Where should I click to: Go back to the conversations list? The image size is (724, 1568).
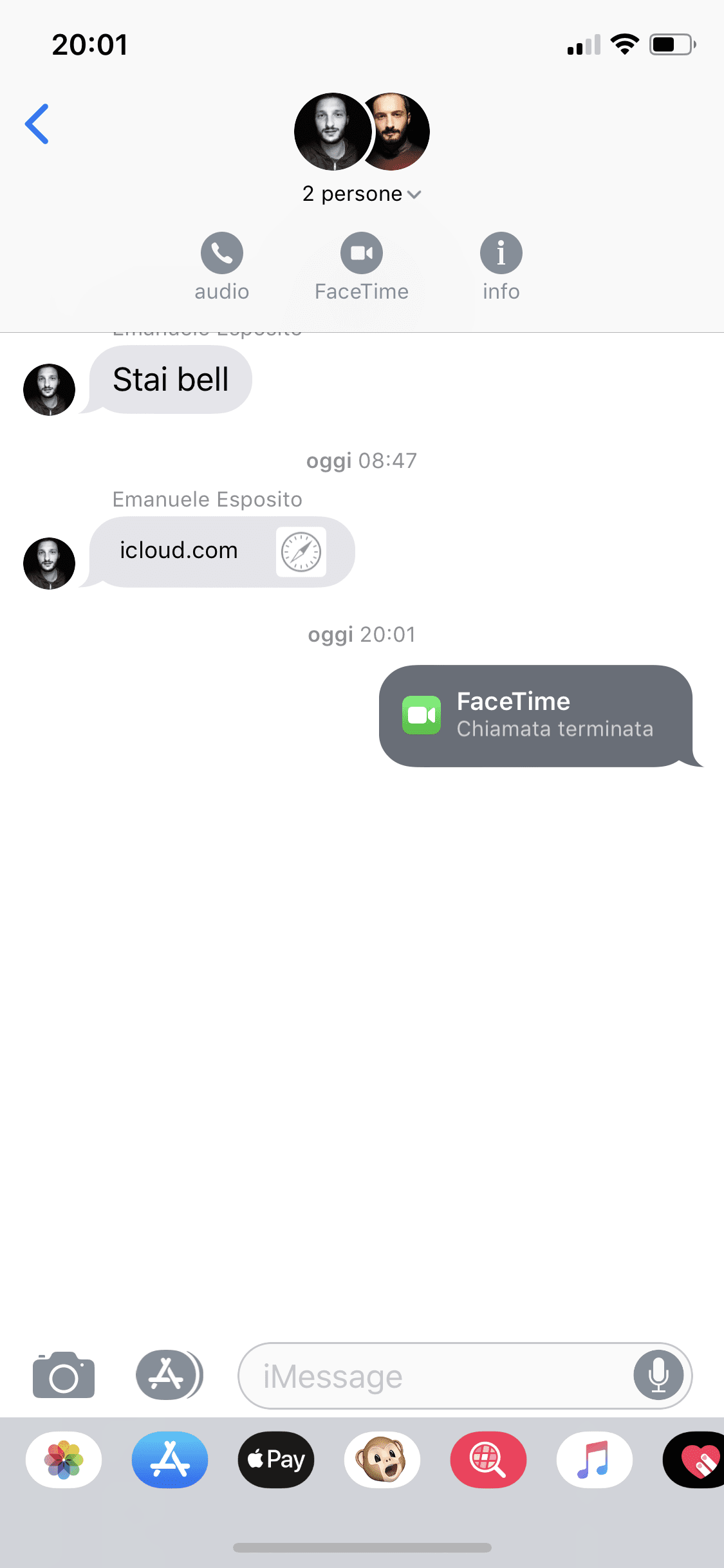coord(37,124)
